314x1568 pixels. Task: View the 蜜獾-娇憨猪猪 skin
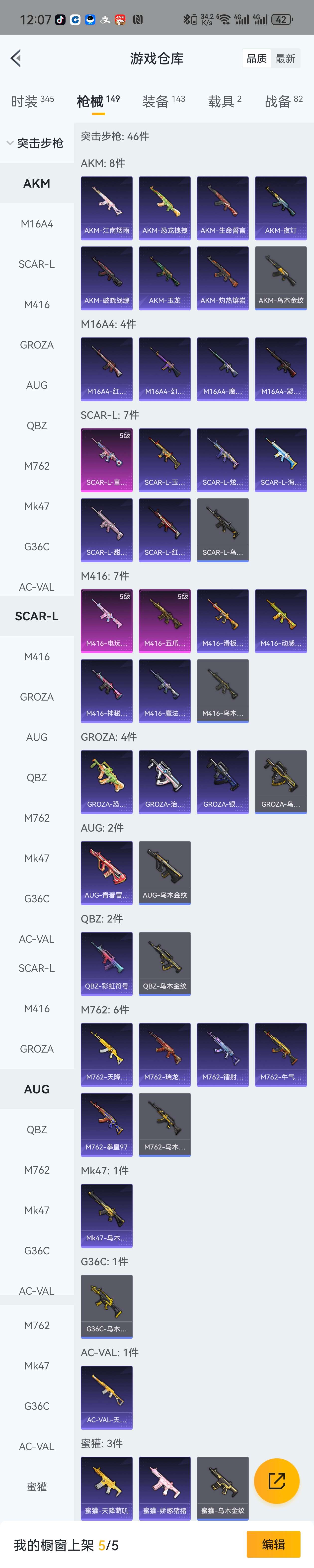[x=164, y=1487]
